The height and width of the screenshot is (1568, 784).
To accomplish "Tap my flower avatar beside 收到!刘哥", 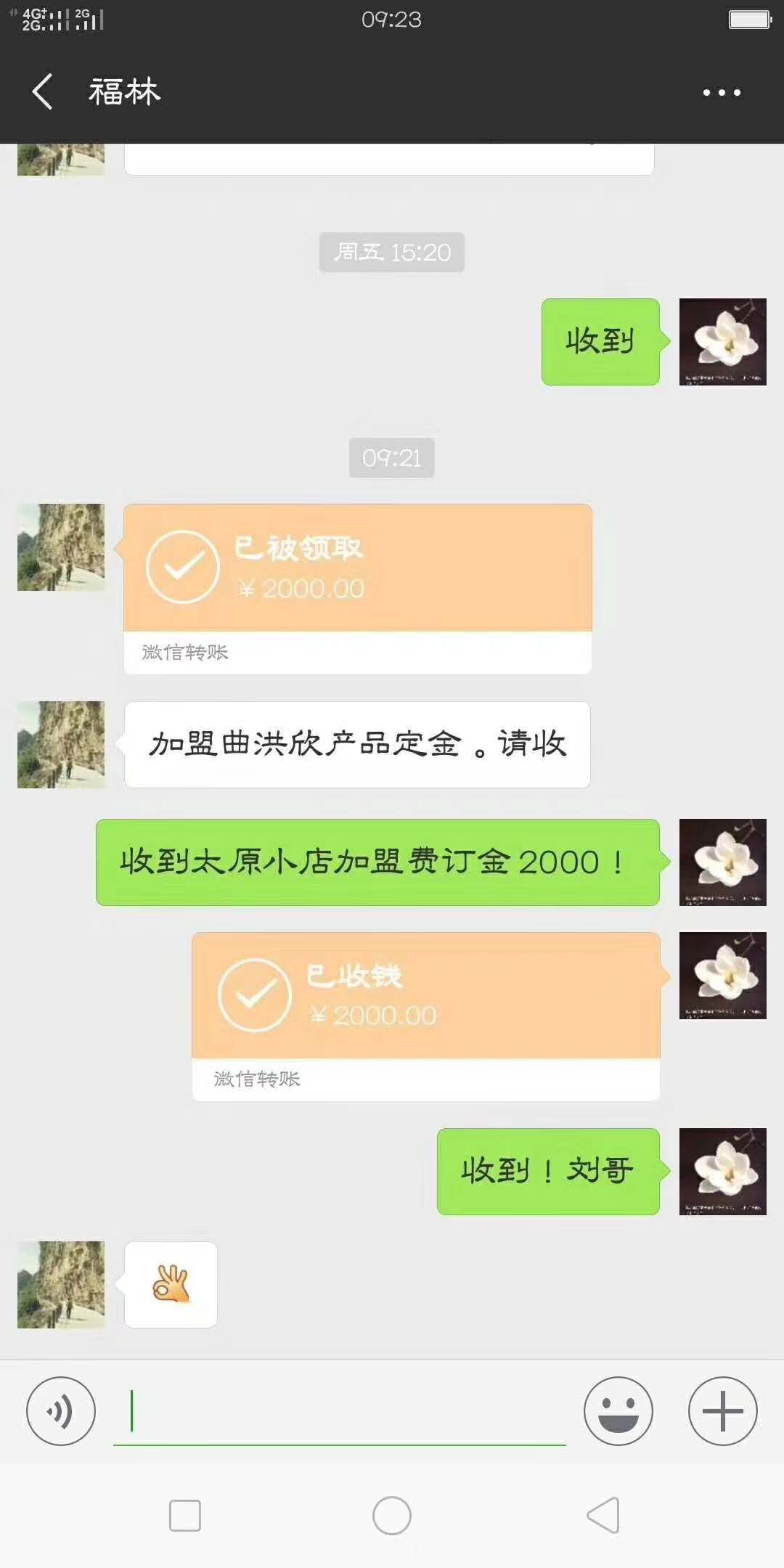I will click(722, 1171).
